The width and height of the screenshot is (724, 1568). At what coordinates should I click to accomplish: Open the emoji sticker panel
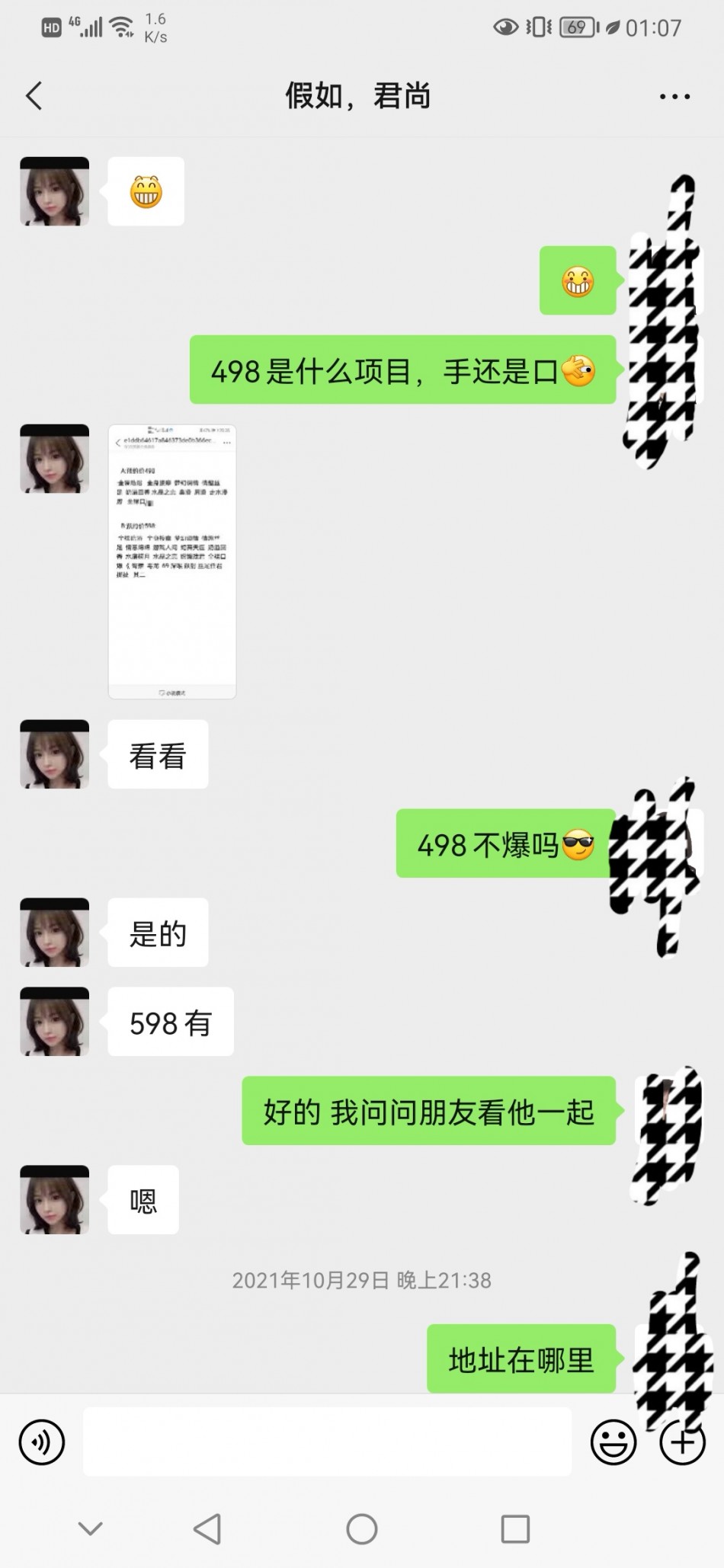pyautogui.click(x=613, y=1442)
